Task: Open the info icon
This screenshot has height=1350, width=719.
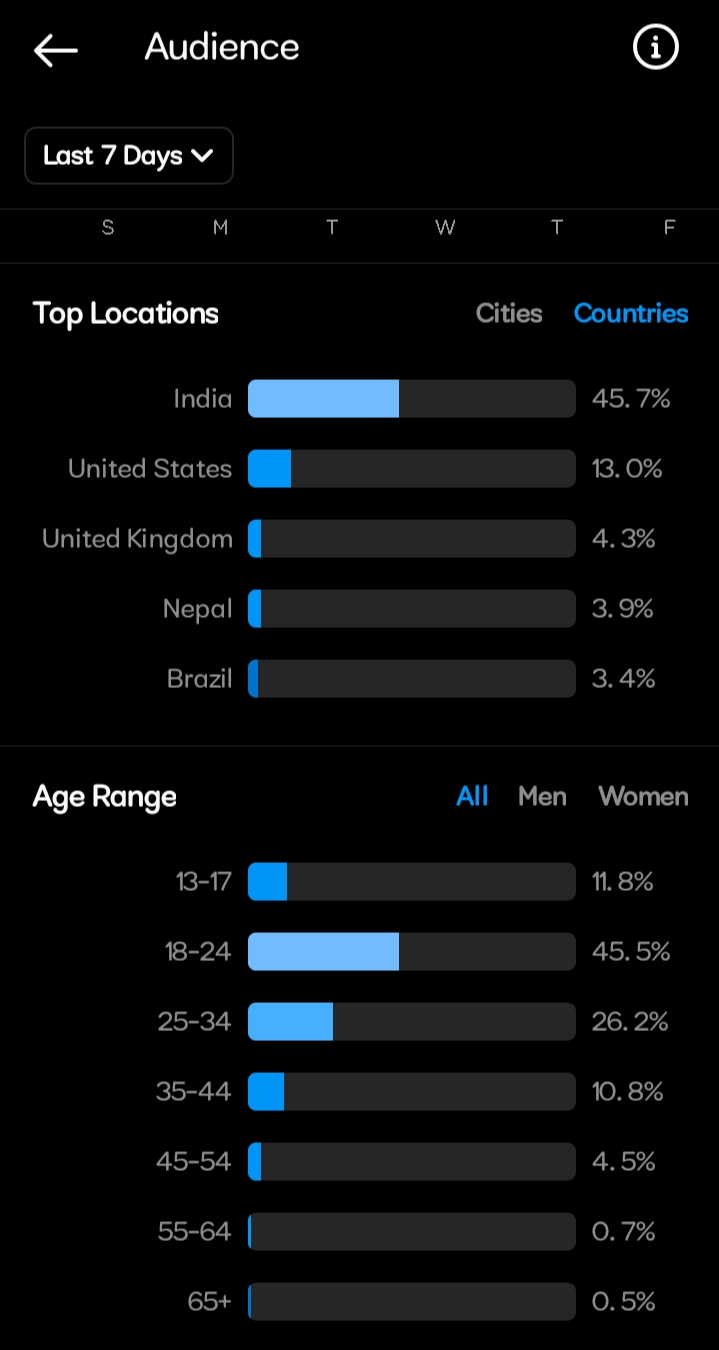Action: click(x=656, y=48)
